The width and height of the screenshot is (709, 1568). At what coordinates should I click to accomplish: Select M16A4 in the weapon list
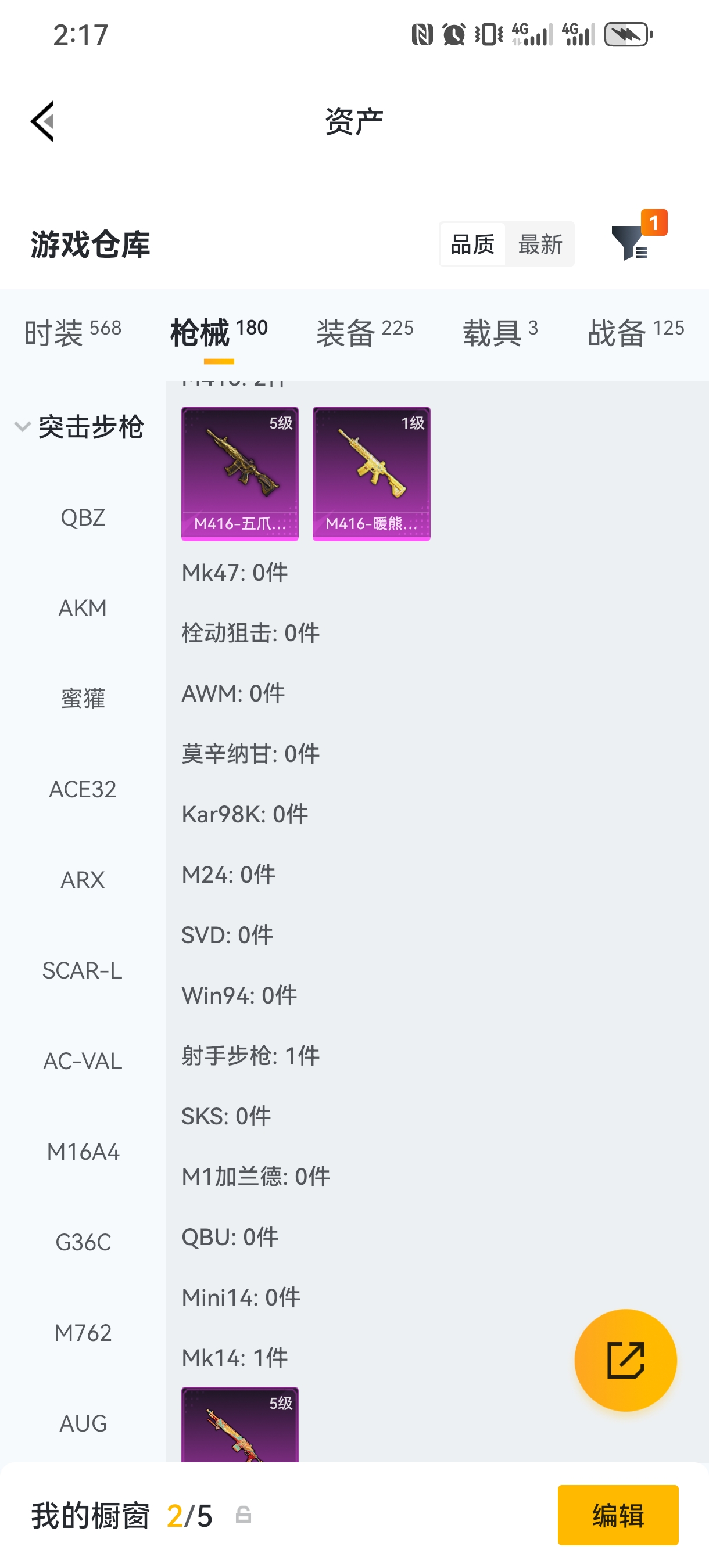tap(83, 1152)
